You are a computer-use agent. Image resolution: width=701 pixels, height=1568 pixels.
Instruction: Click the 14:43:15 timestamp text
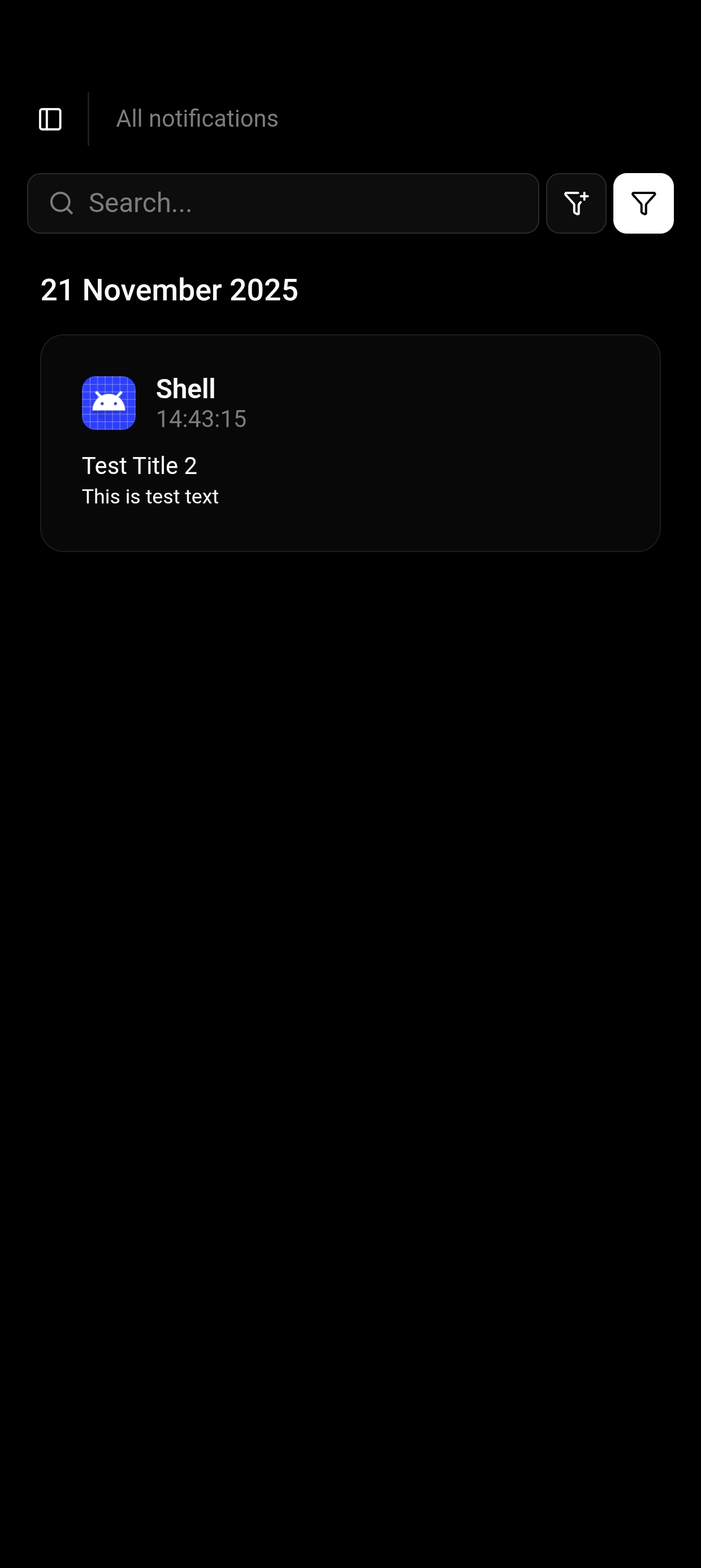point(201,419)
